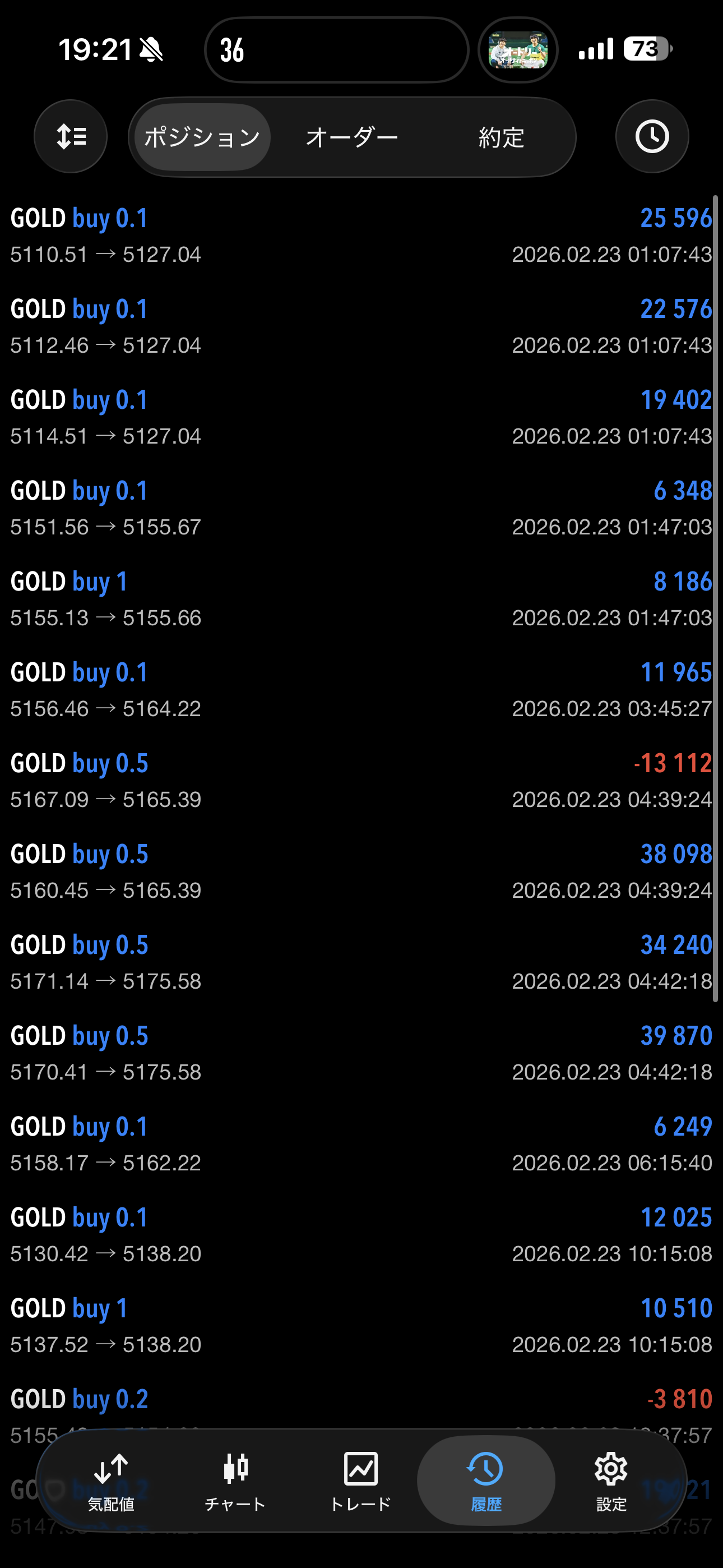Open the history period clock icon
The image size is (723, 1568).
click(652, 136)
